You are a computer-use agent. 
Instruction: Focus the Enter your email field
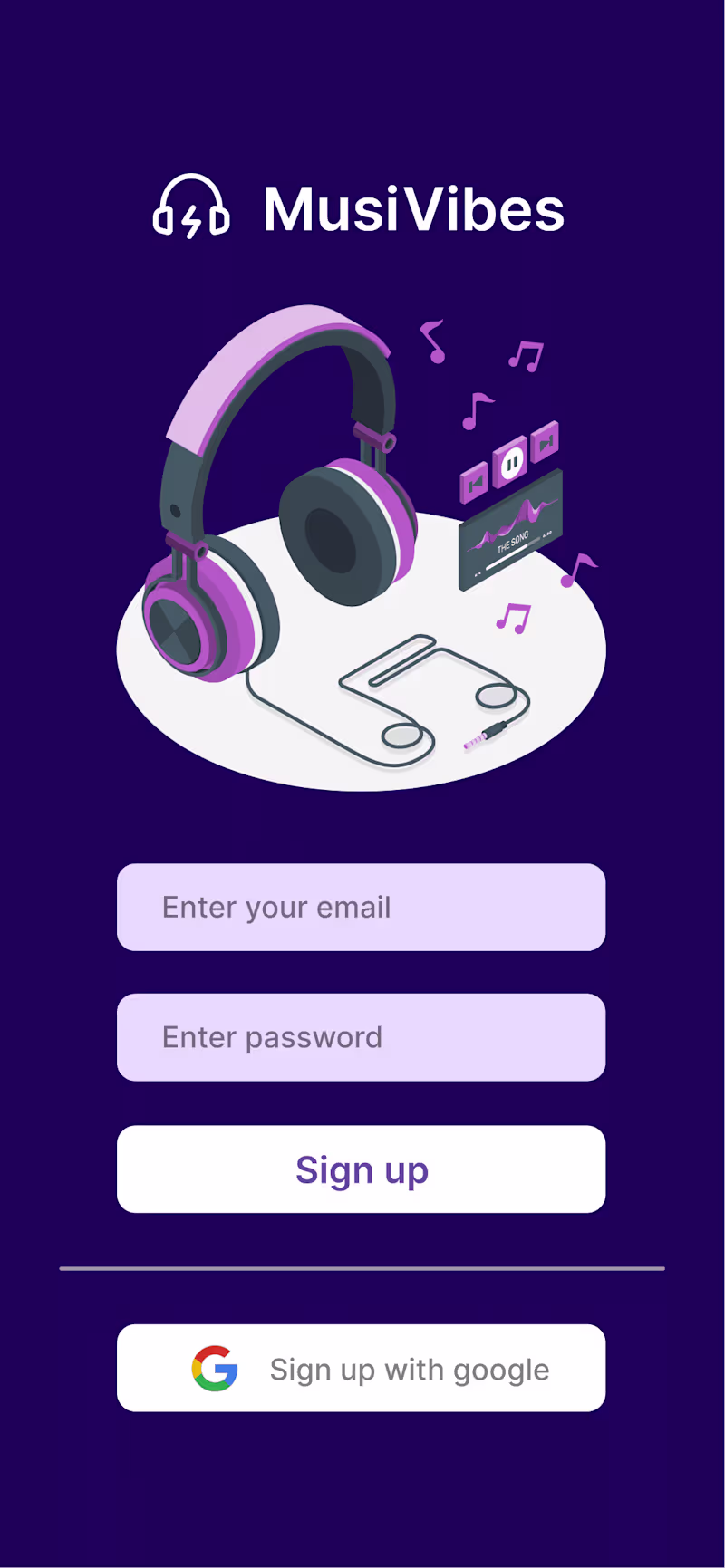[362, 907]
